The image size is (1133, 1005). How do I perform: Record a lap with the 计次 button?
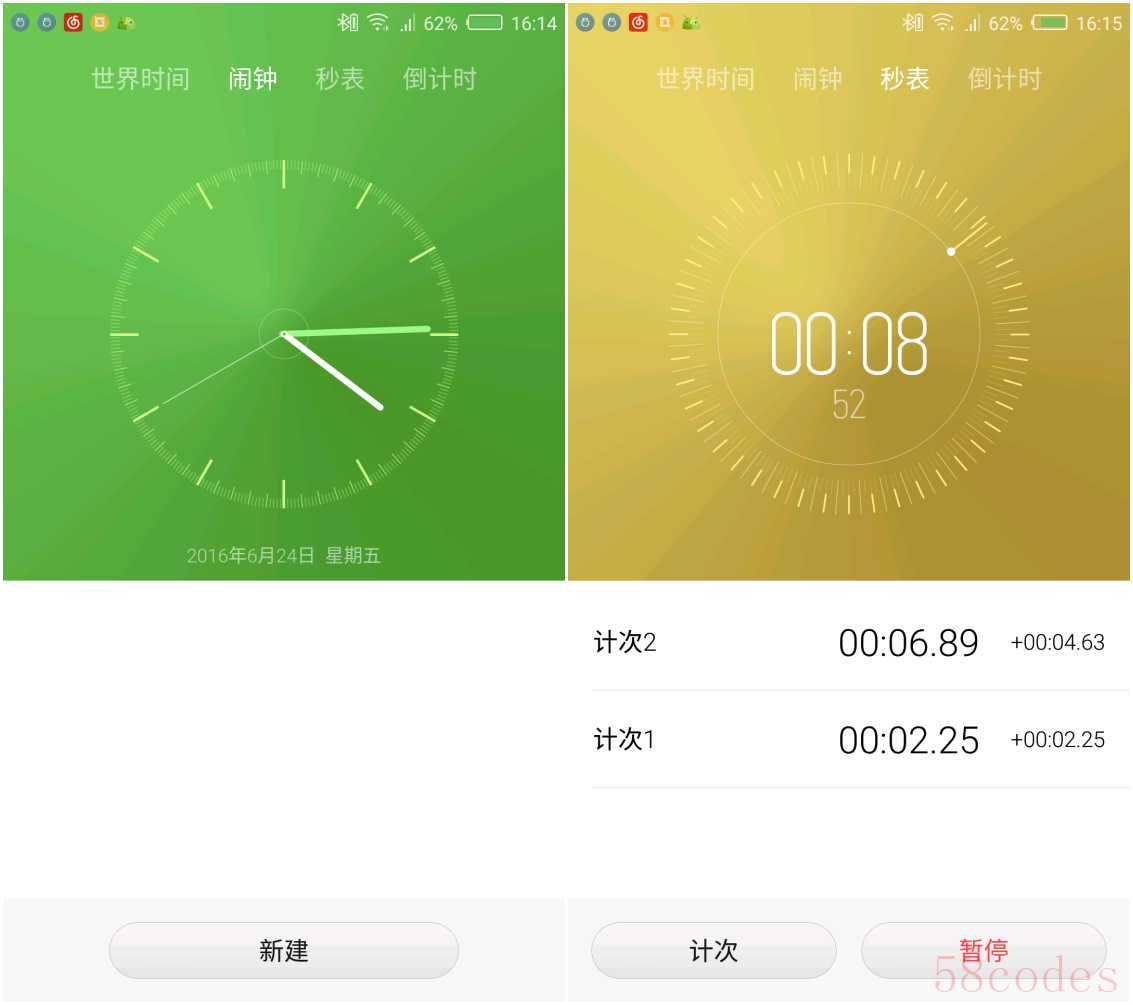point(713,950)
